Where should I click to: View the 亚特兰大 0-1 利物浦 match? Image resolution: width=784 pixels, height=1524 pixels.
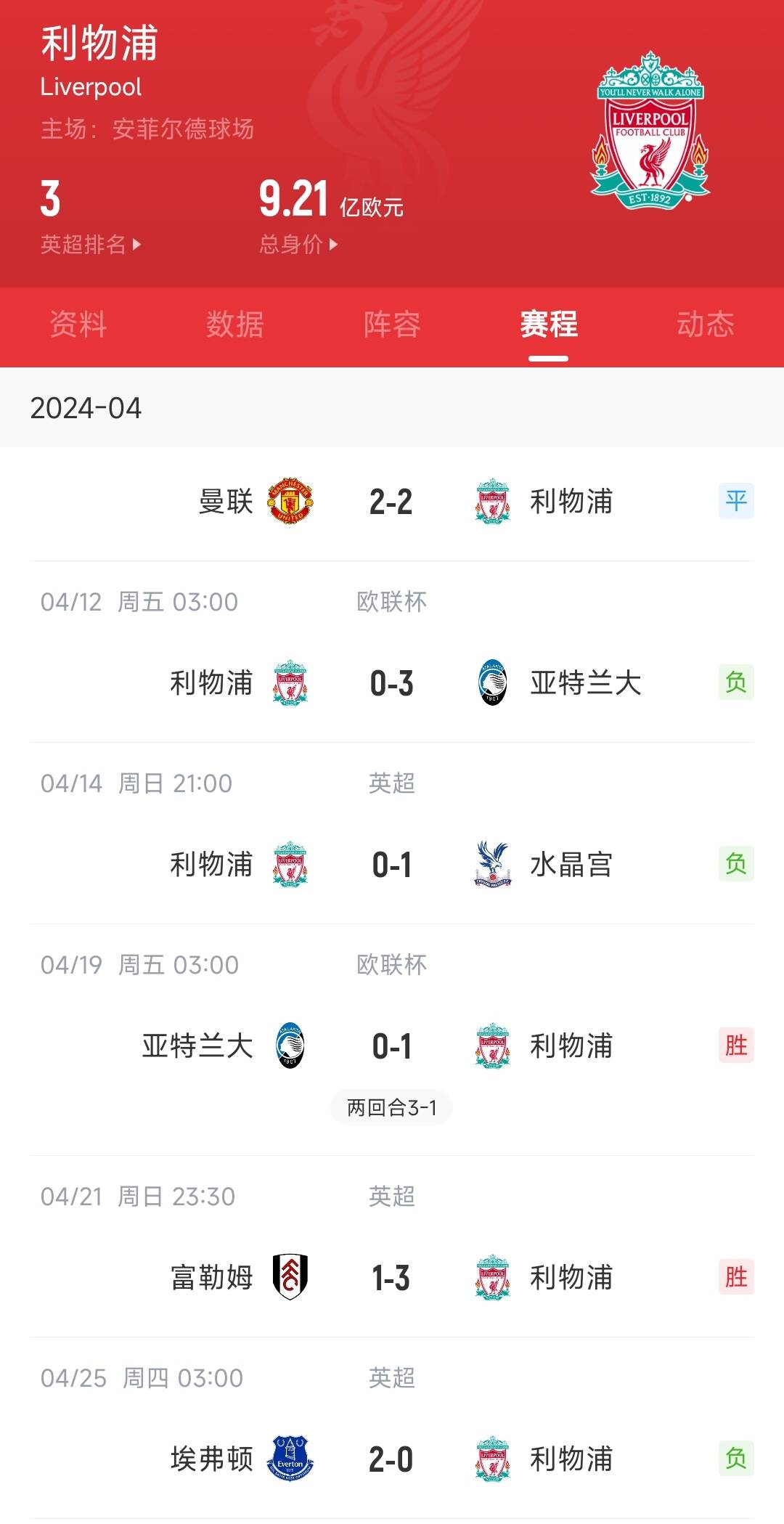[x=392, y=1040]
